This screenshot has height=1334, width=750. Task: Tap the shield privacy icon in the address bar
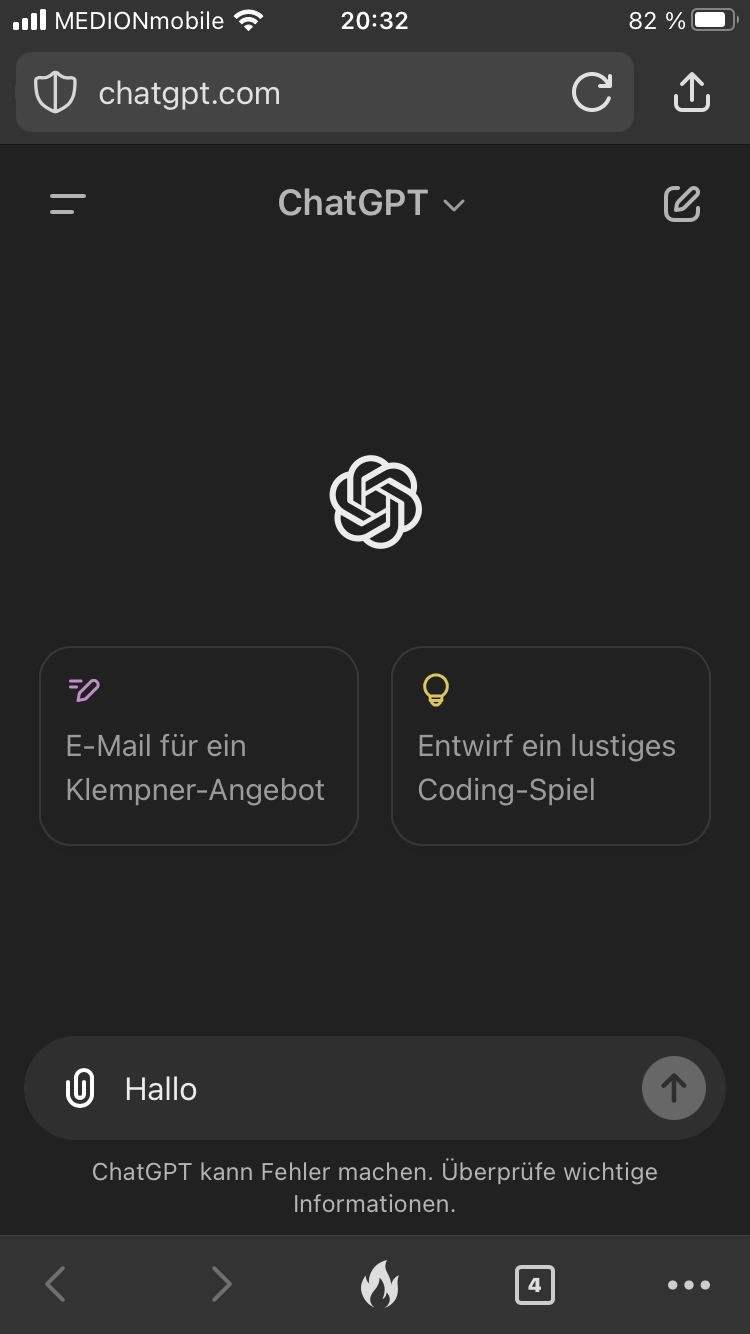55,92
